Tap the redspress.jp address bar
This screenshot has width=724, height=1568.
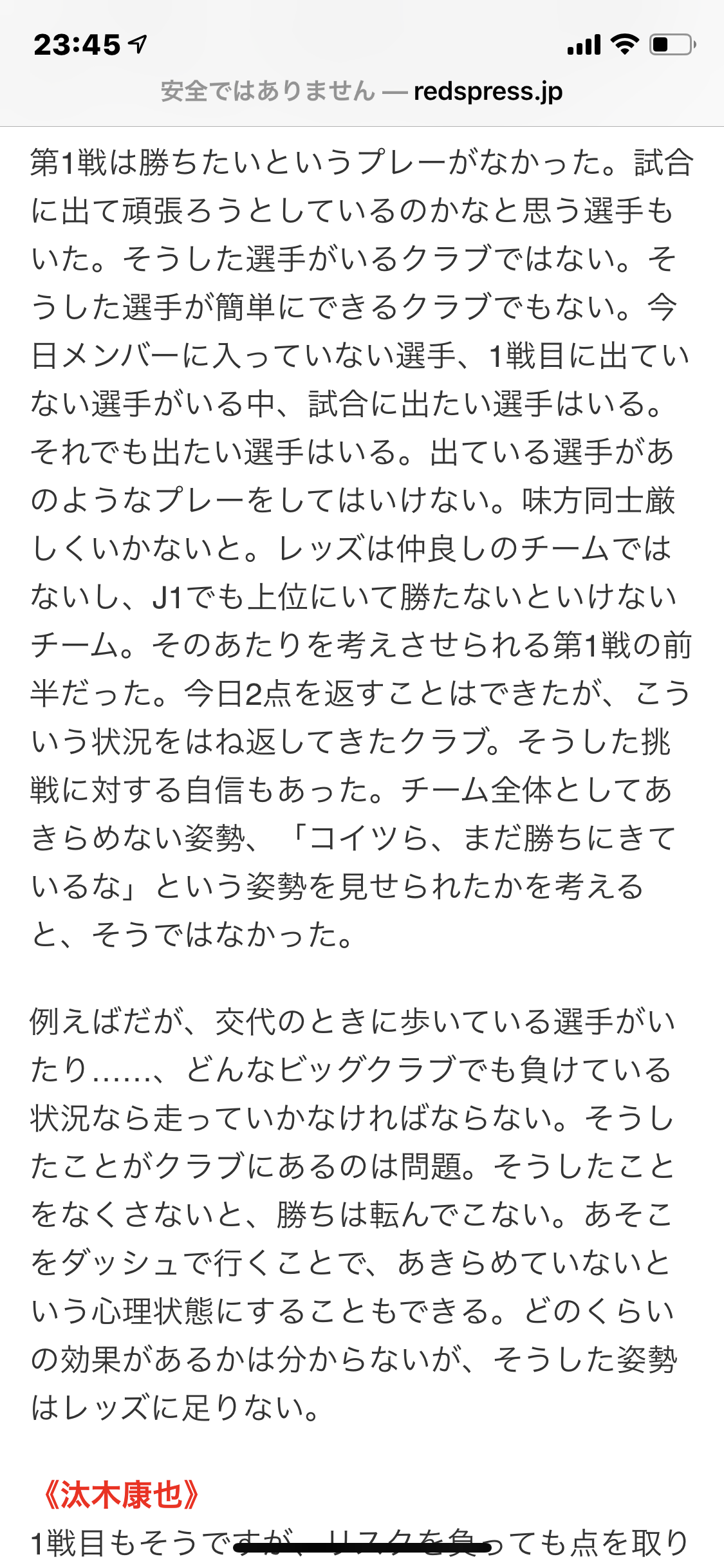tap(362, 91)
